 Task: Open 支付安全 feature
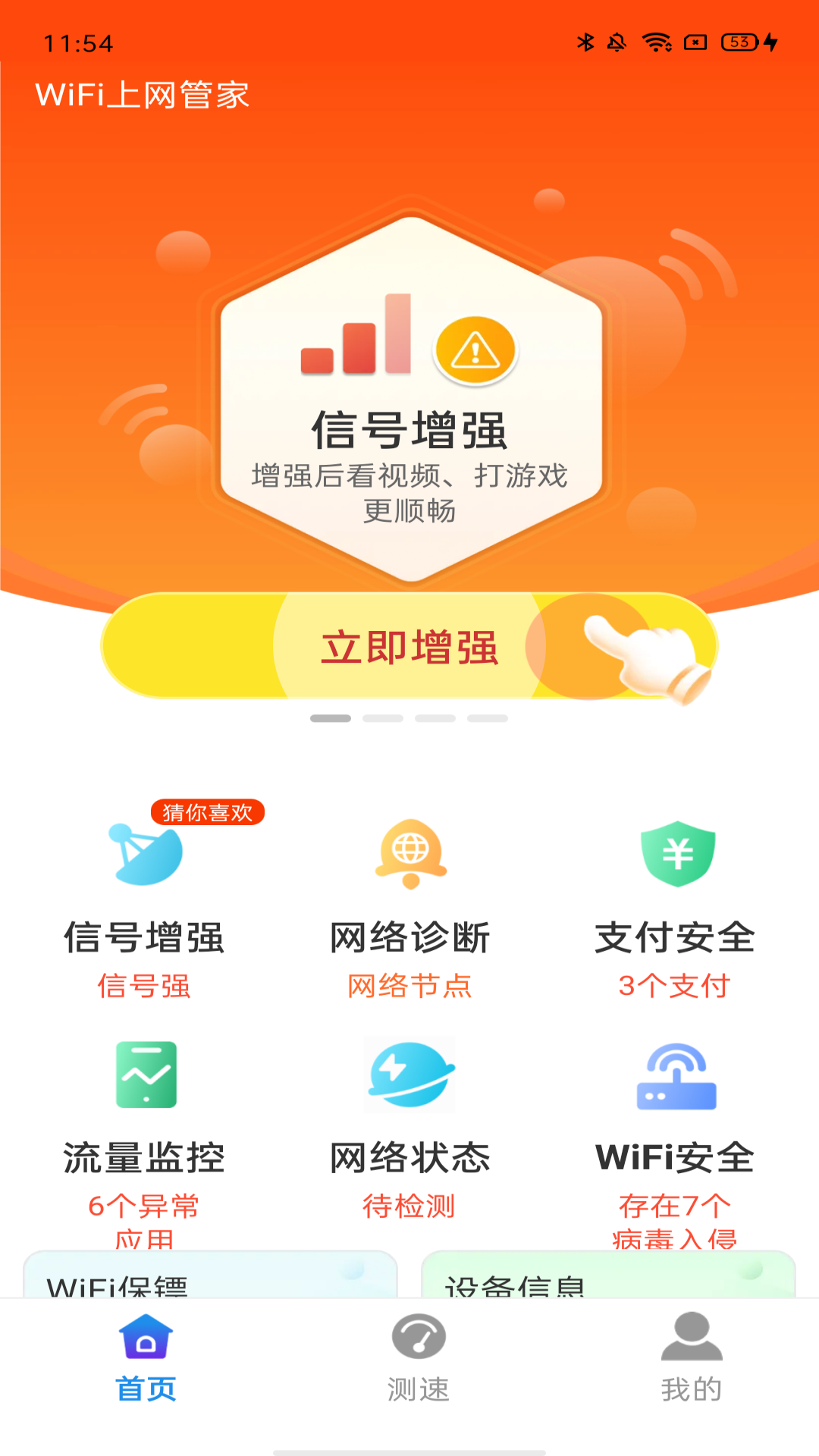click(x=675, y=902)
